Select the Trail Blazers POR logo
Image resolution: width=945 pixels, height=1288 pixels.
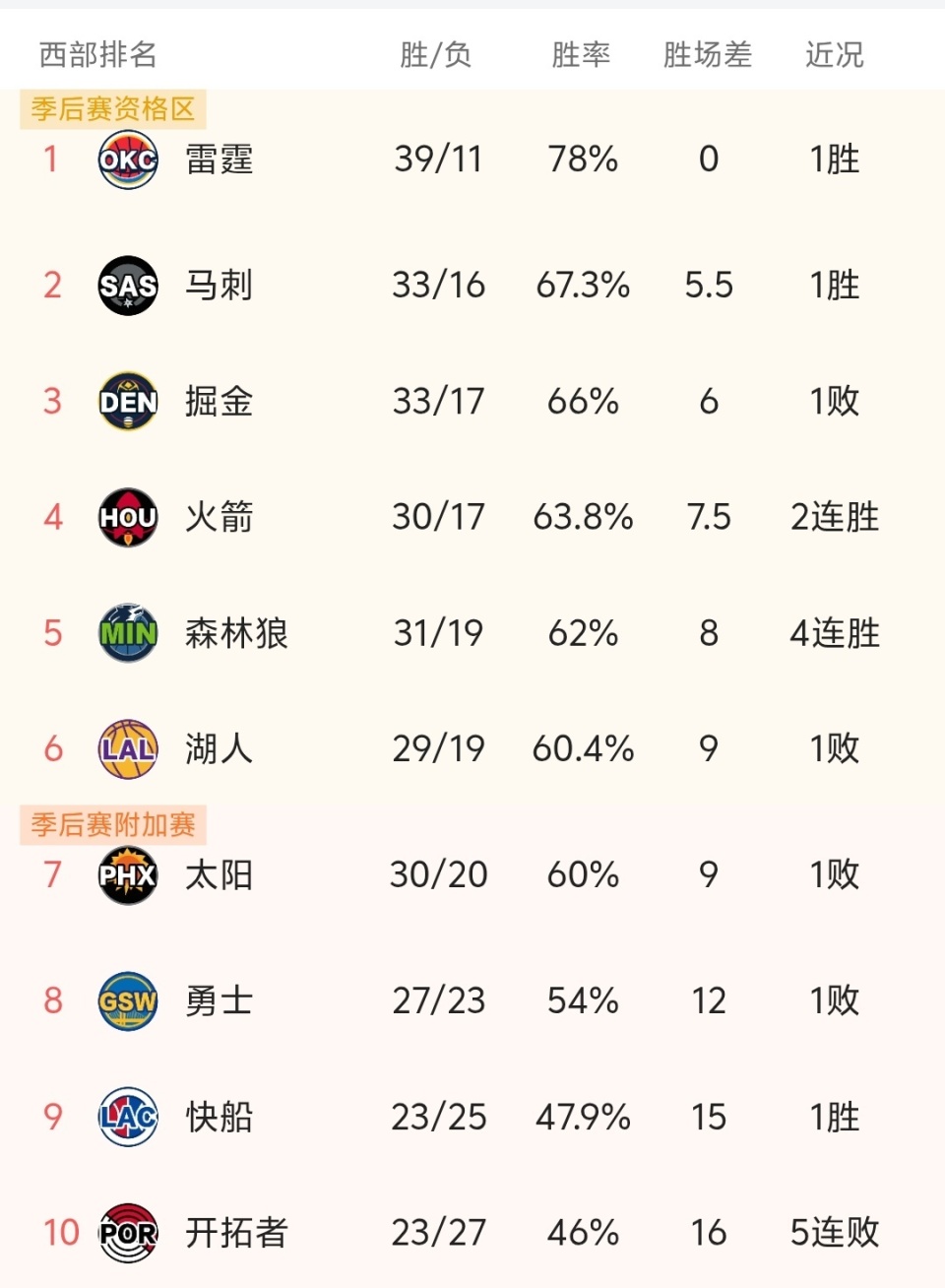pos(127,1233)
